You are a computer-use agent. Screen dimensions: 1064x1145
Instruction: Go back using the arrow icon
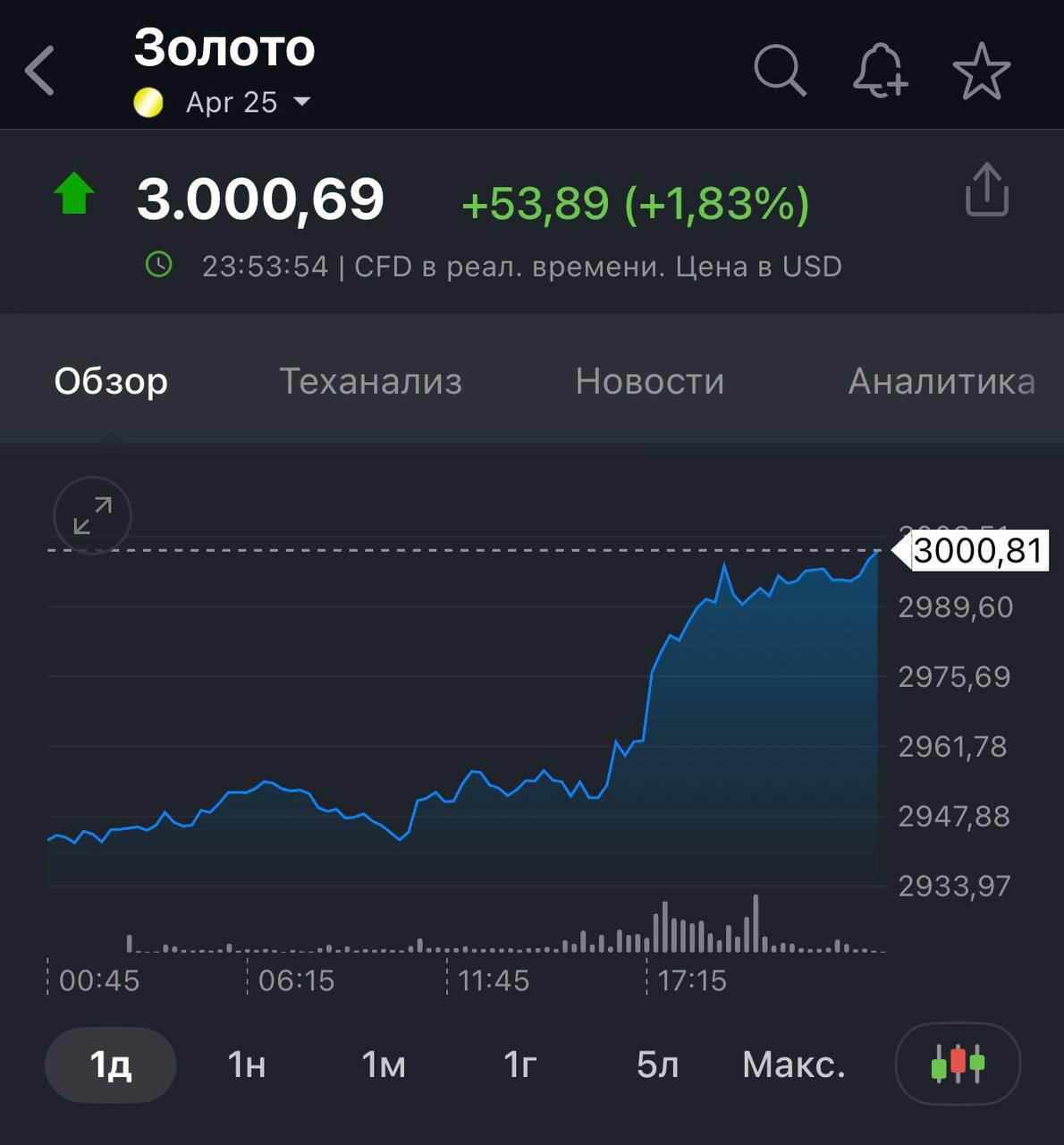pos(40,70)
